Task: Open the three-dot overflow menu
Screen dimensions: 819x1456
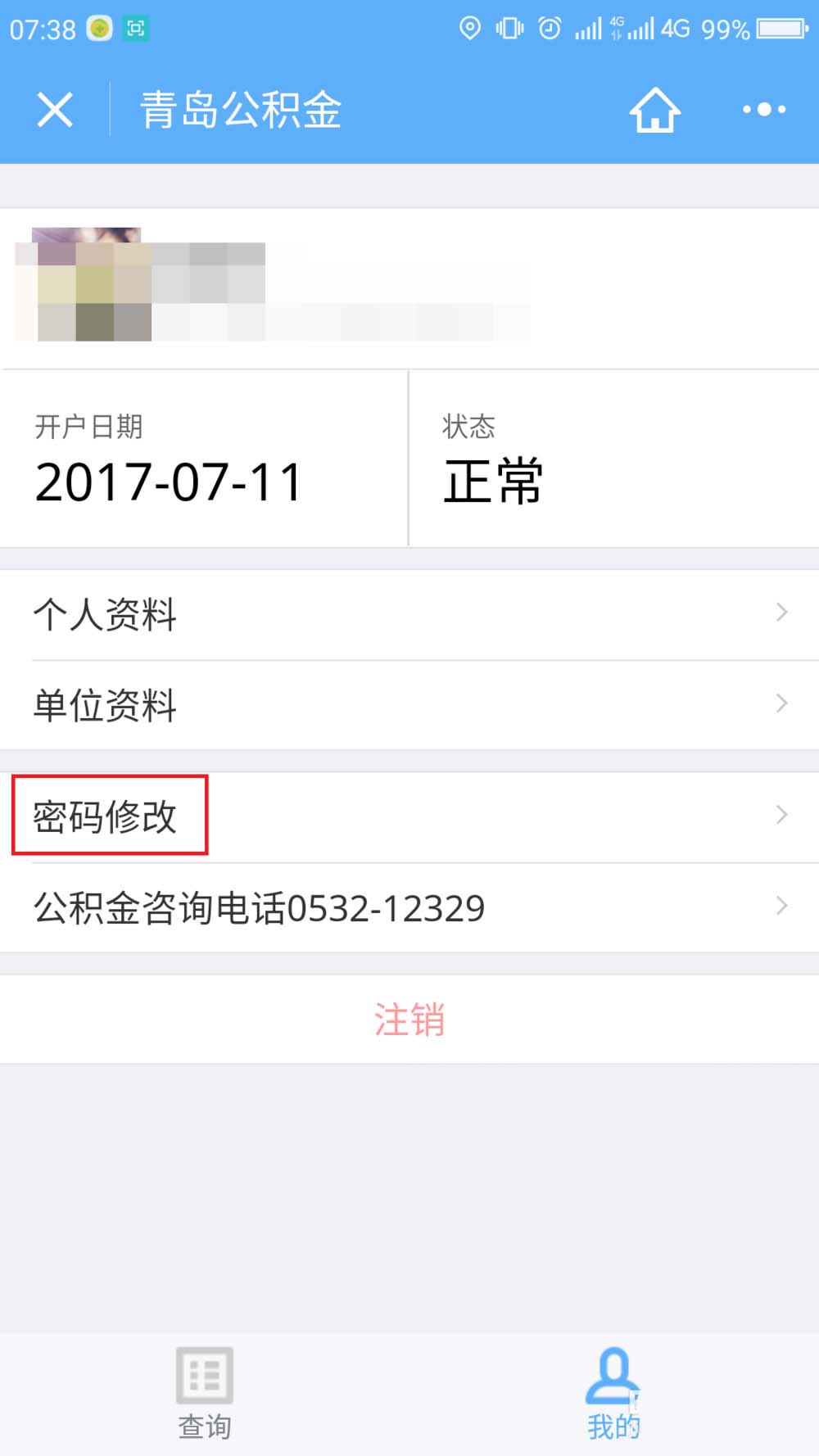Action: [x=763, y=110]
